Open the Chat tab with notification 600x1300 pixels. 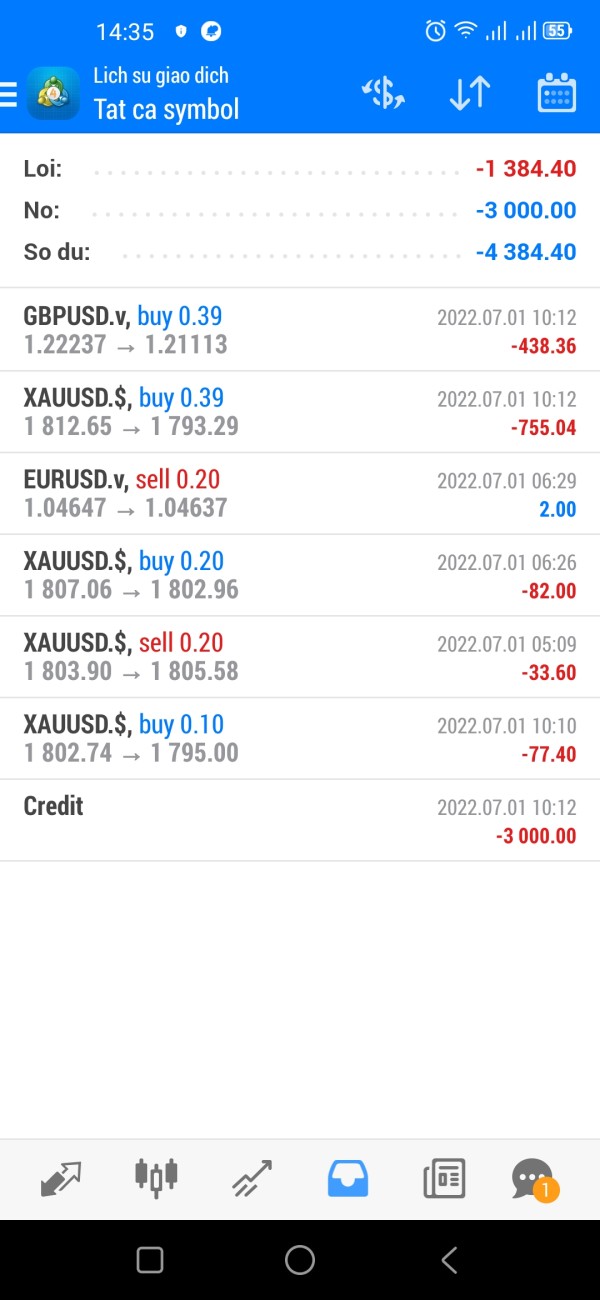tap(532, 1179)
